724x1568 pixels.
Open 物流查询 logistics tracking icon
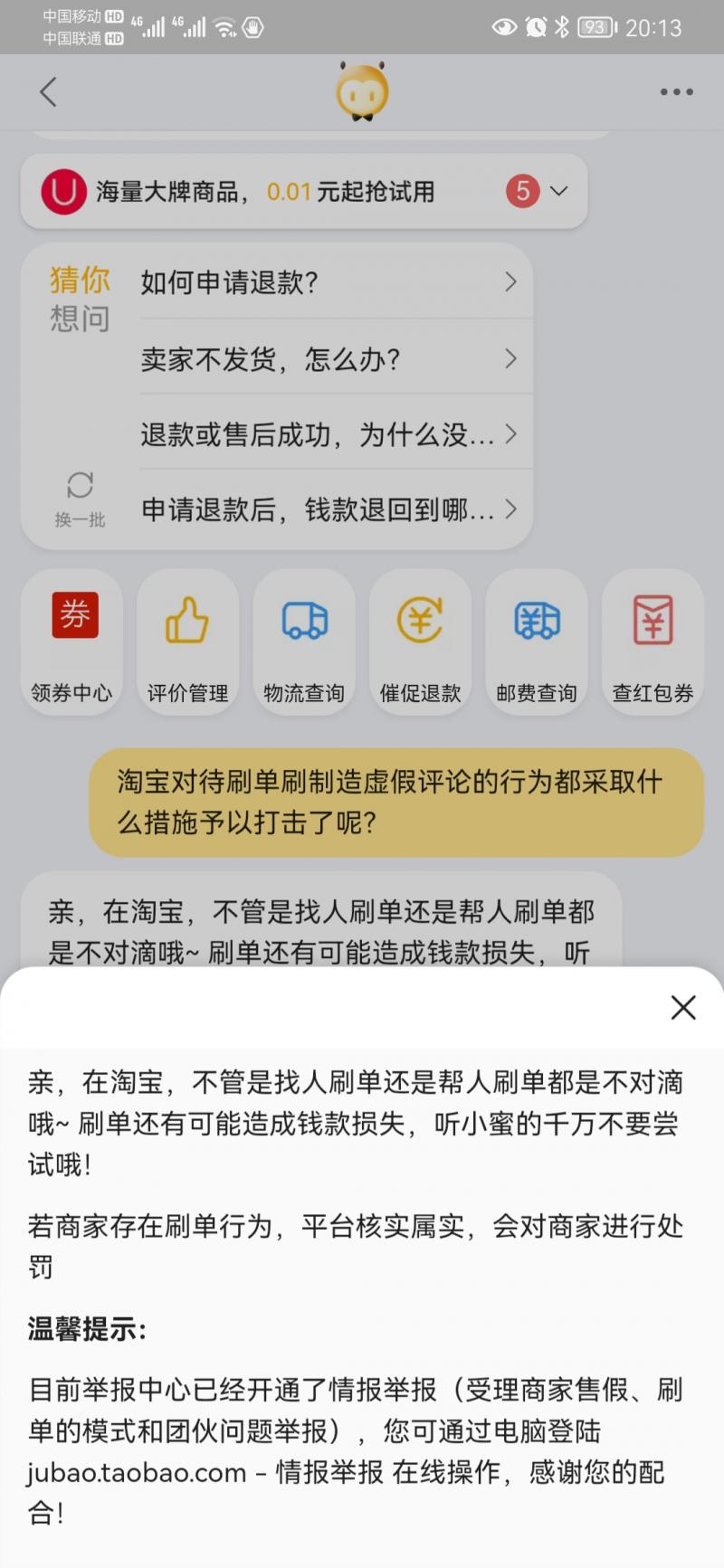[304, 642]
